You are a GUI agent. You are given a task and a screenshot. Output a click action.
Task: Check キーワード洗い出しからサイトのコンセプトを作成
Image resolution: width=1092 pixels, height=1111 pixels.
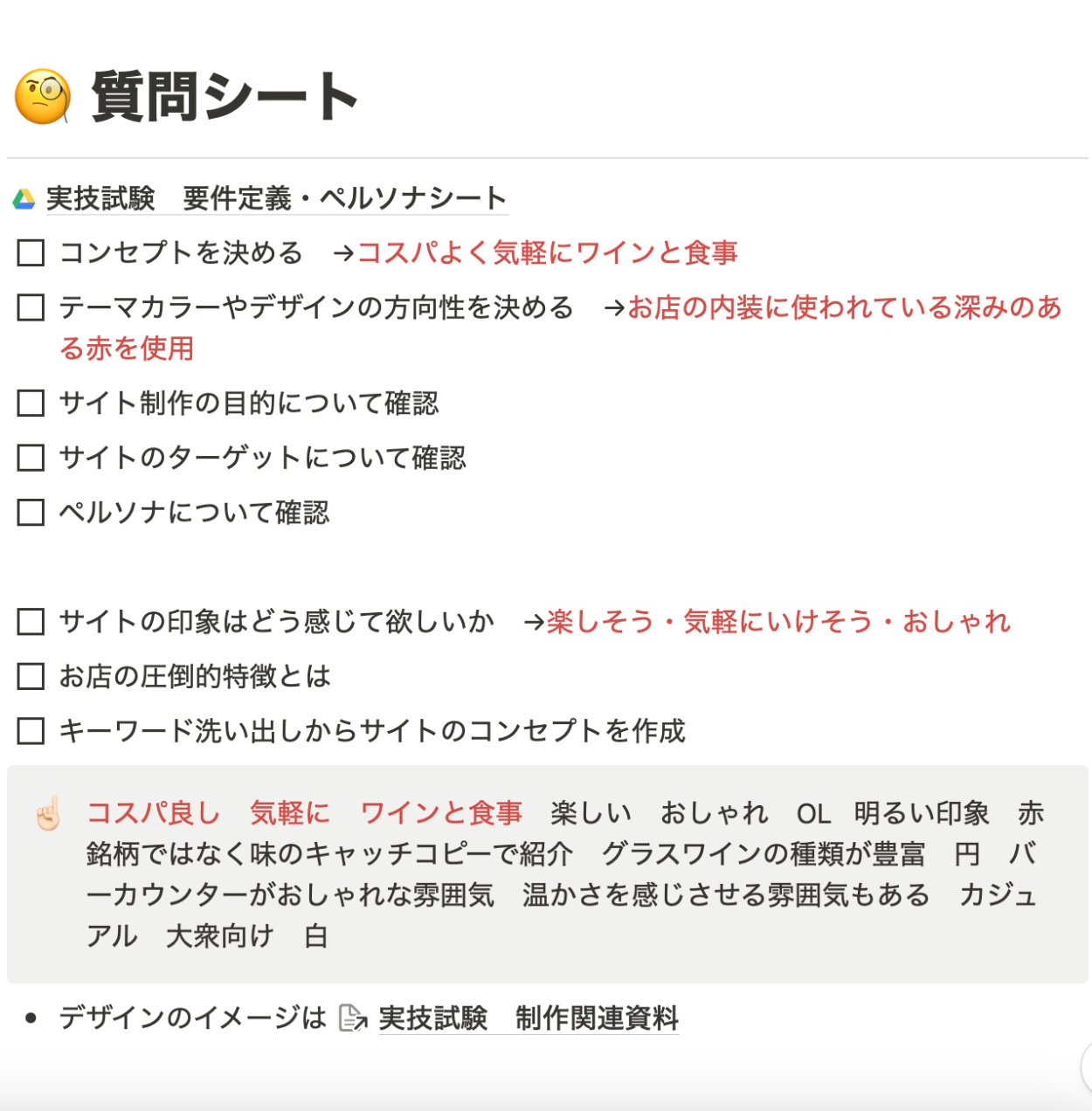(x=31, y=731)
